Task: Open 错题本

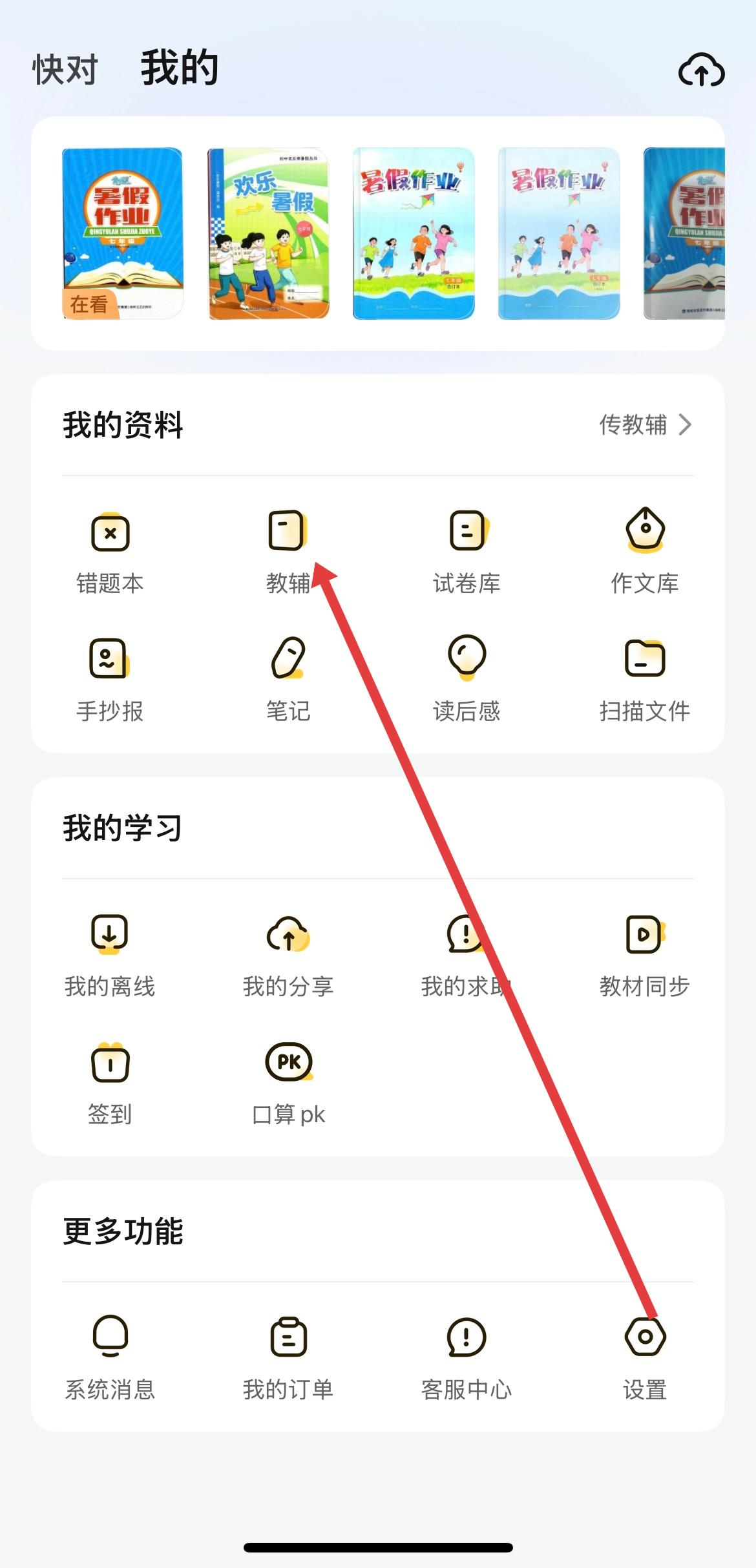Action: [110, 553]
